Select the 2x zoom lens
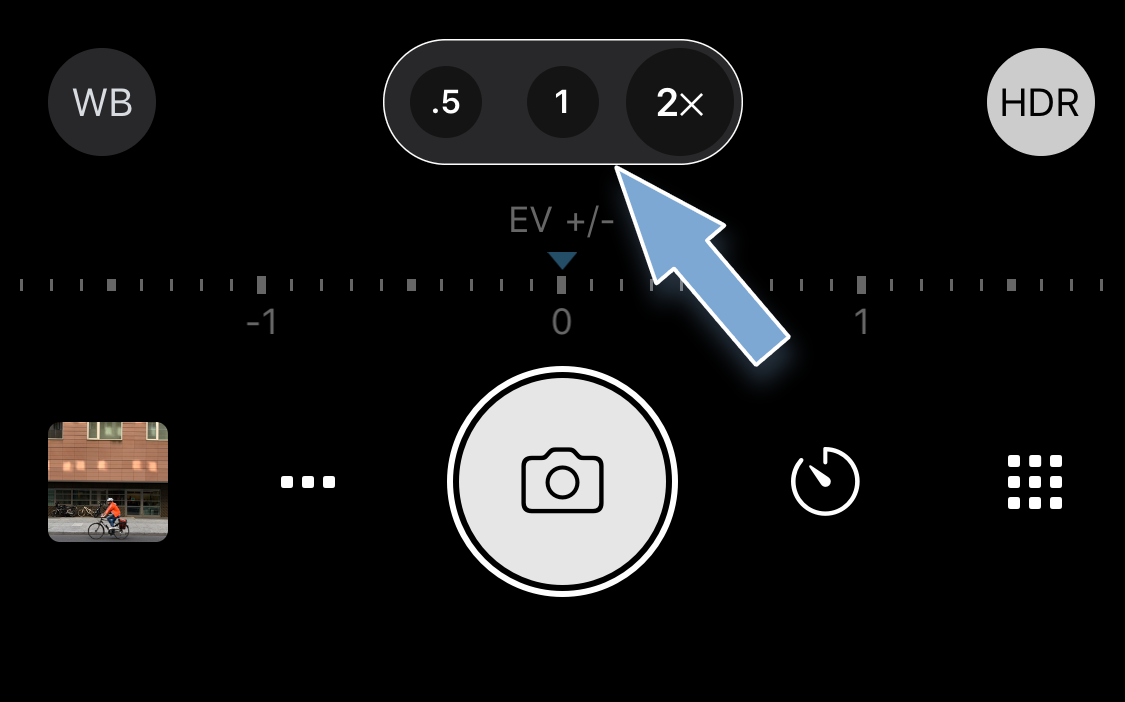 (680, 102)
